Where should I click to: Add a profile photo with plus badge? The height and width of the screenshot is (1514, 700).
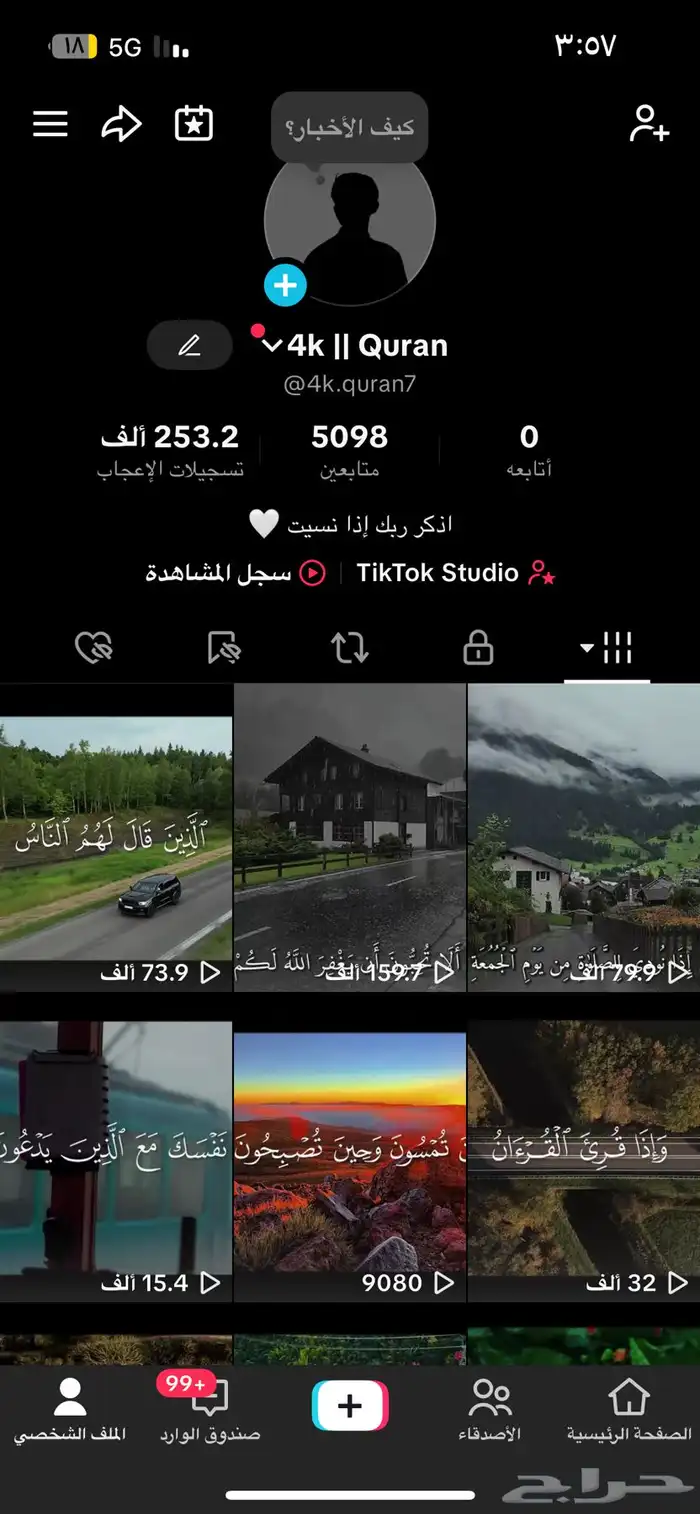click(285, 286)
